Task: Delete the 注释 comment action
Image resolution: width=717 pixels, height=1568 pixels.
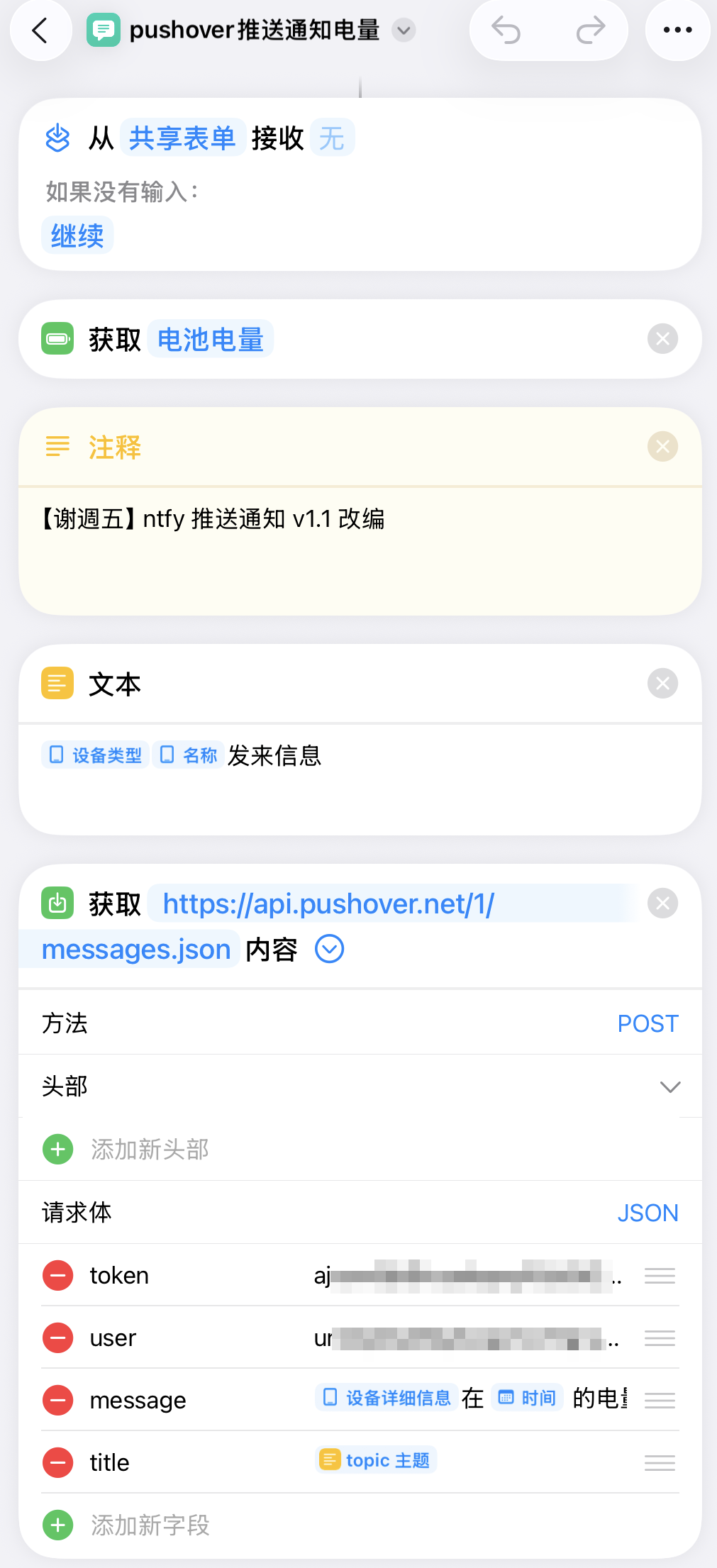Action: tap(662, 447)
